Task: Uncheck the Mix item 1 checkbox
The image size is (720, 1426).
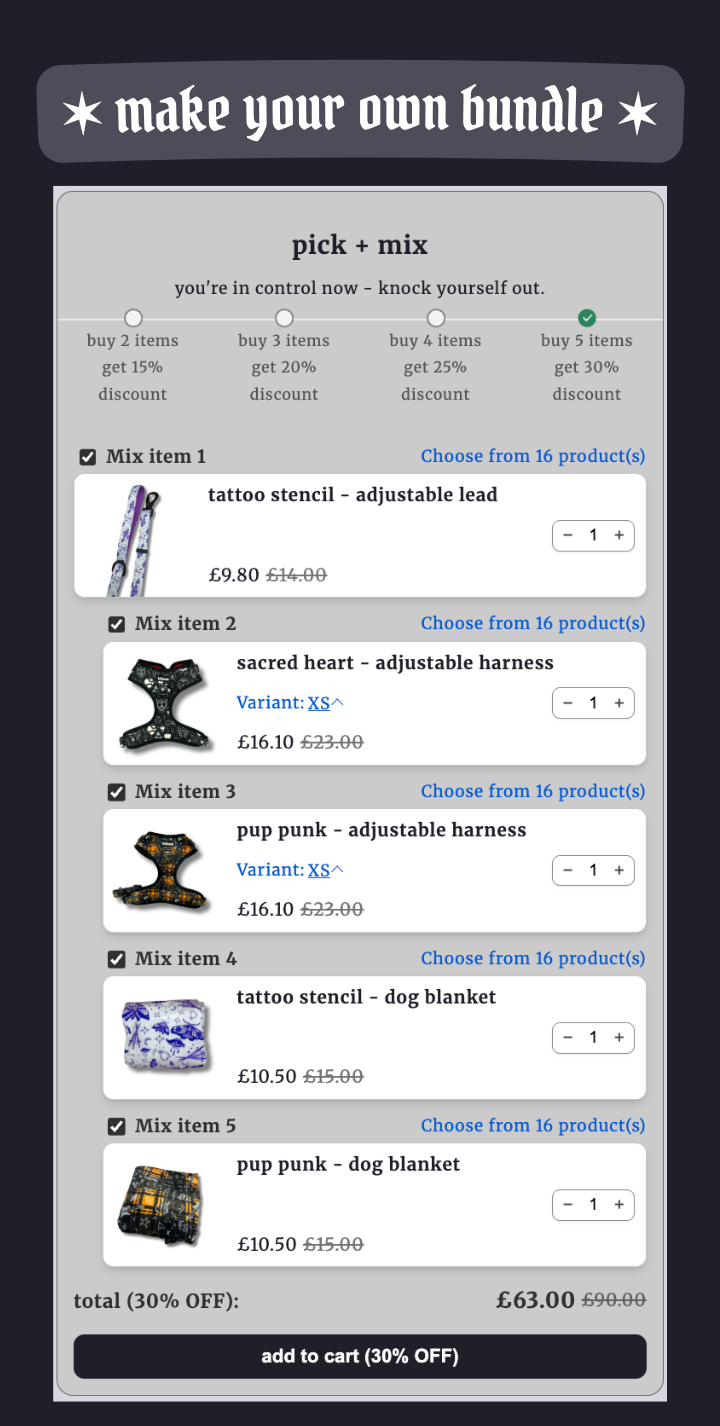Action: pyautogui.click(x=88, y=457)
